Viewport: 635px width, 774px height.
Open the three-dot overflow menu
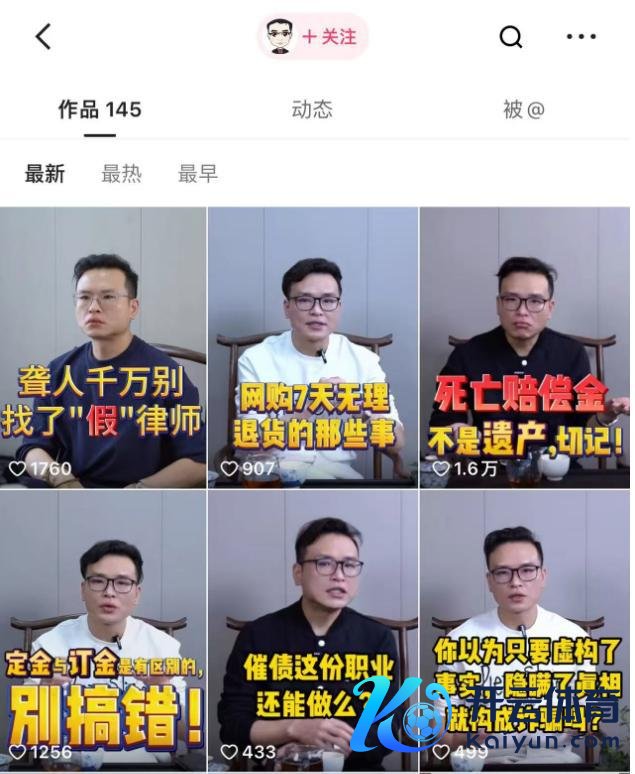[x=581, y=37]
